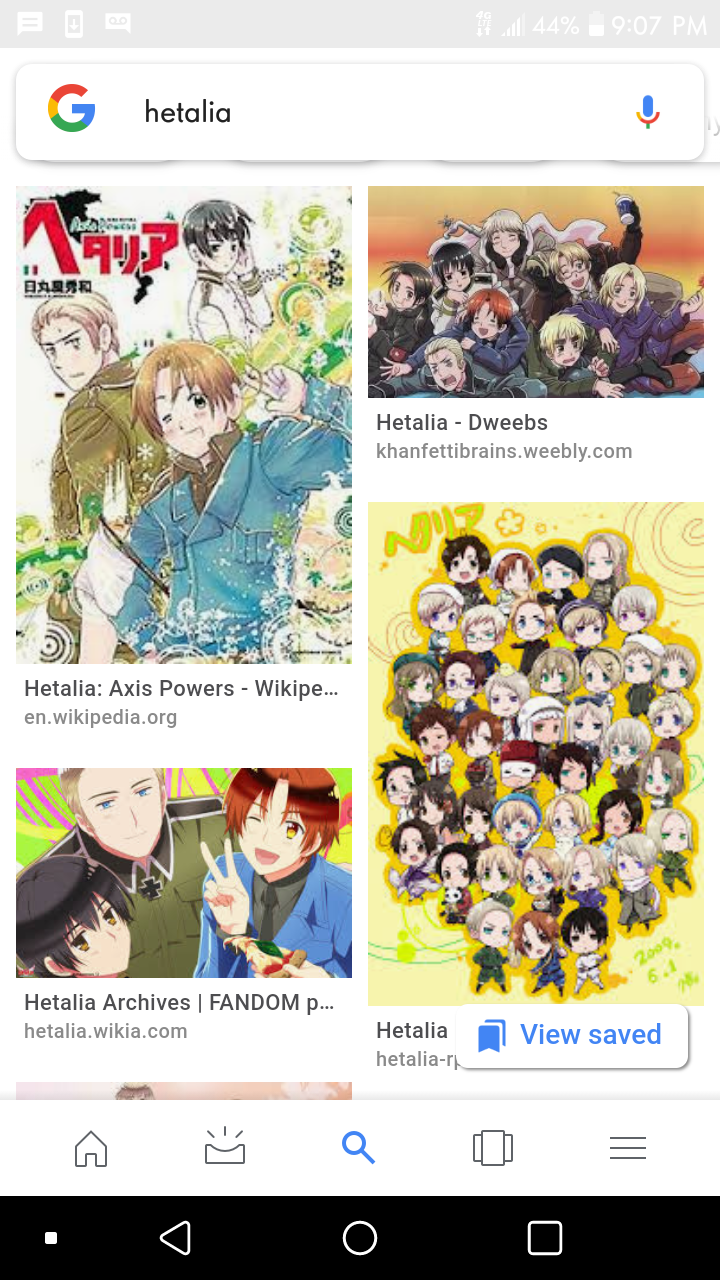Image resolution: width=720 pixels, height=1280 pixels.
Task: Open the Hetalia: Axis Powers Wikipedia image
Action: pyautogui.click(x=184, y=425)
